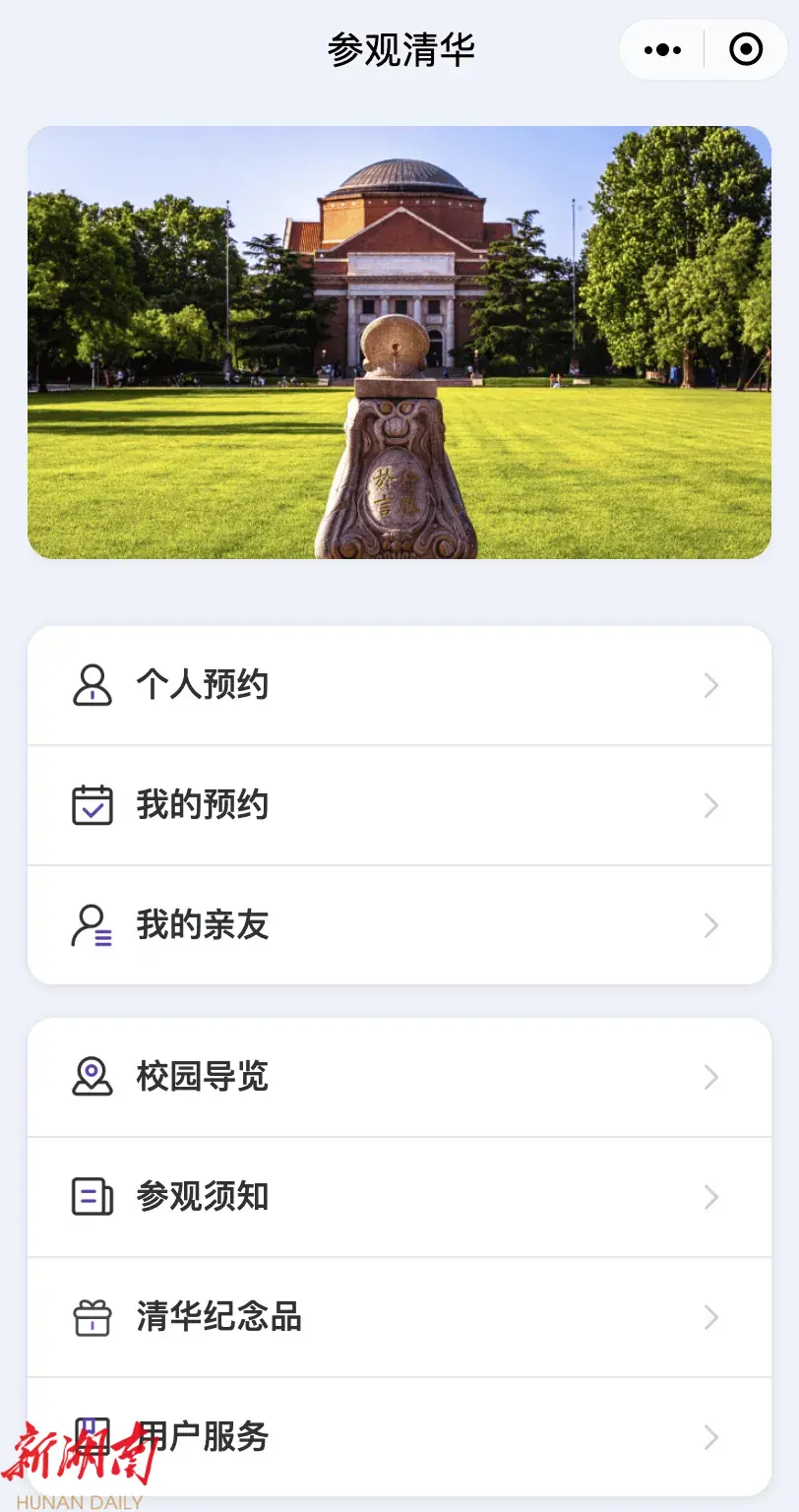Open 我的亲友 list
Viewport: 799px width, 1512px height.
pos(399,925)
